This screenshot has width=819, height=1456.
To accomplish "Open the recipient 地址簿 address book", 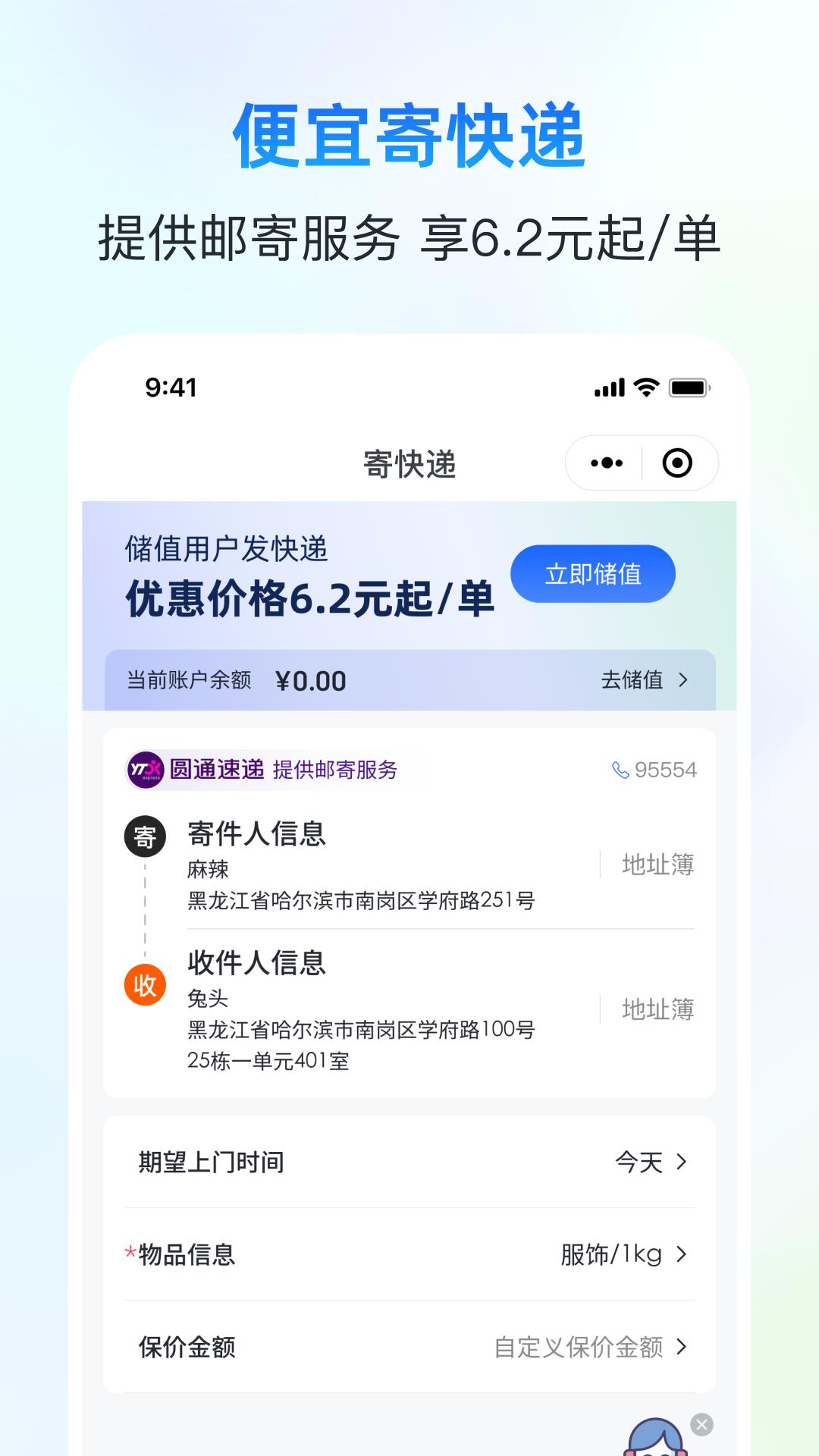I will (x=657, y=1009).
